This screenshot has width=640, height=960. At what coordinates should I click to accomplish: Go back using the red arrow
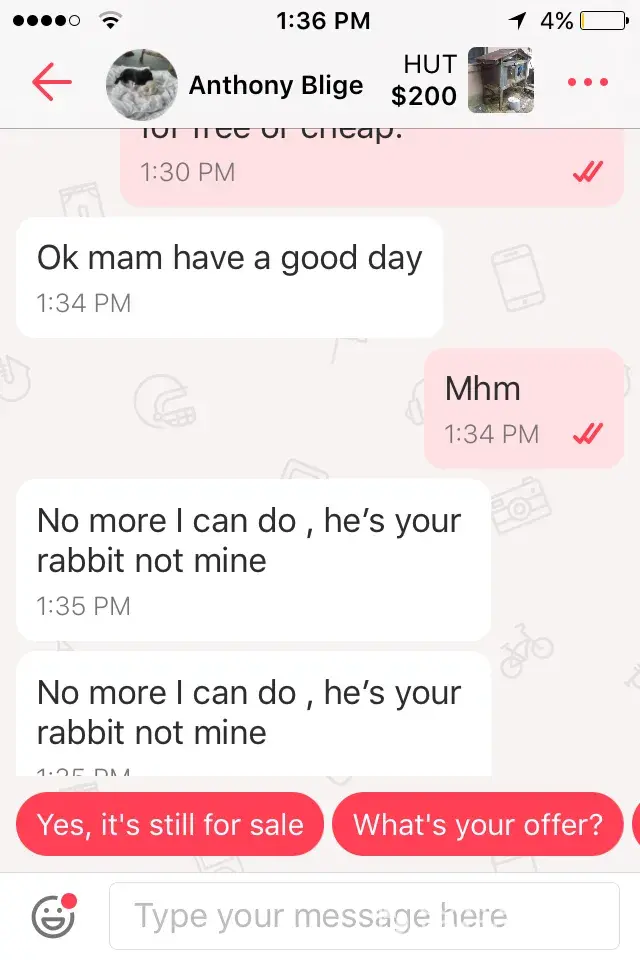(x=52, y=83)
